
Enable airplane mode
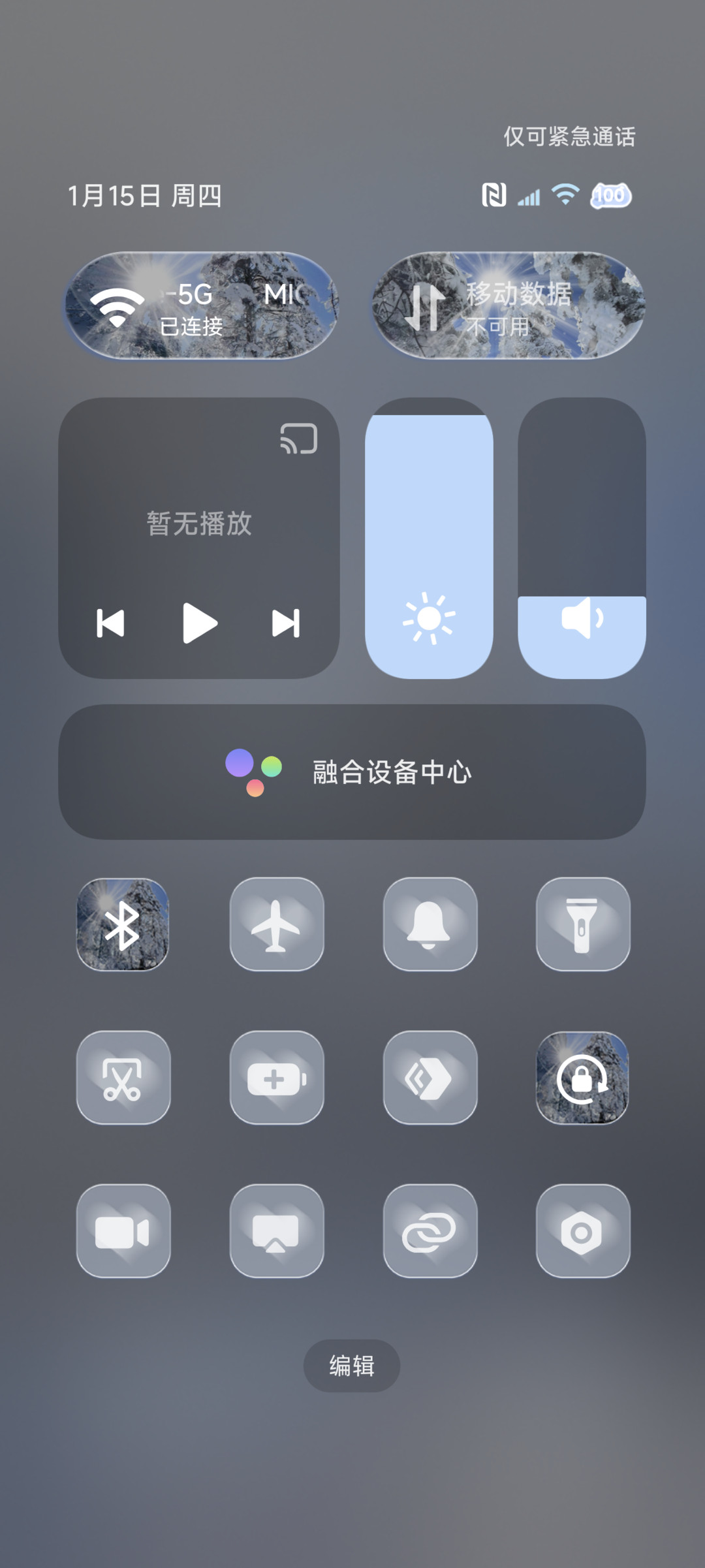tap(277, 924)
